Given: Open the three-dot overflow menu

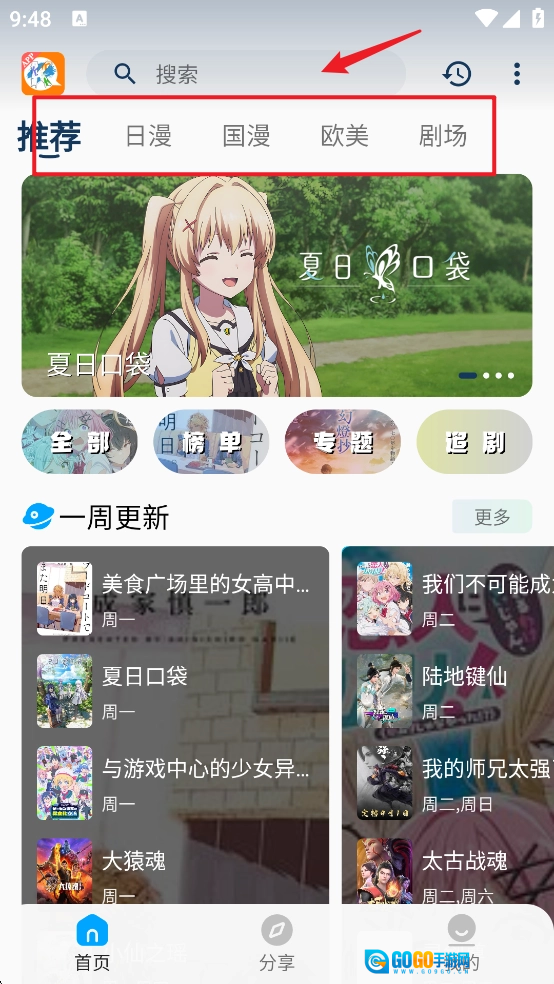Looking at the screenshot, I should (x=516, y=74).
